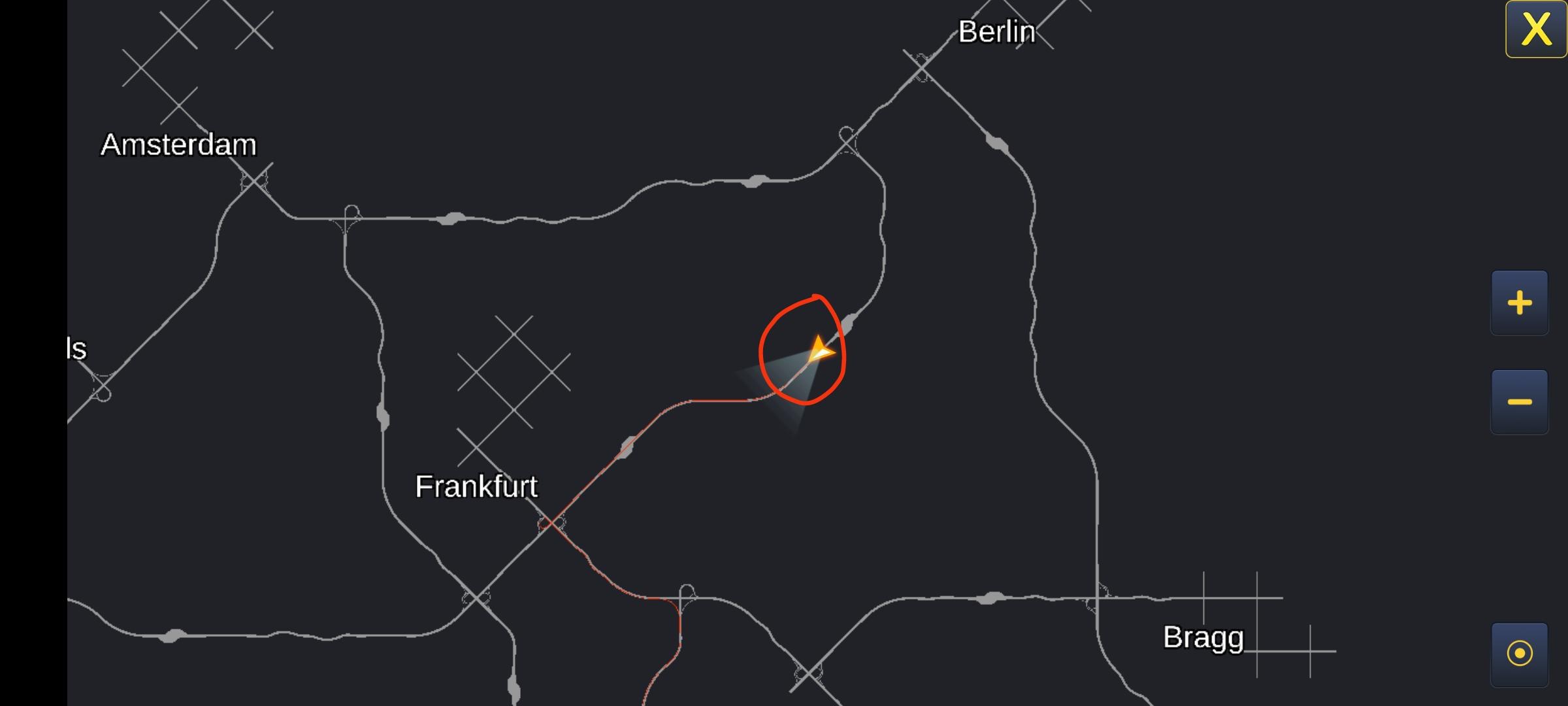Zoom out of the map
The height and width of the screenshot is (706, 1568).
pos(1519,402)
